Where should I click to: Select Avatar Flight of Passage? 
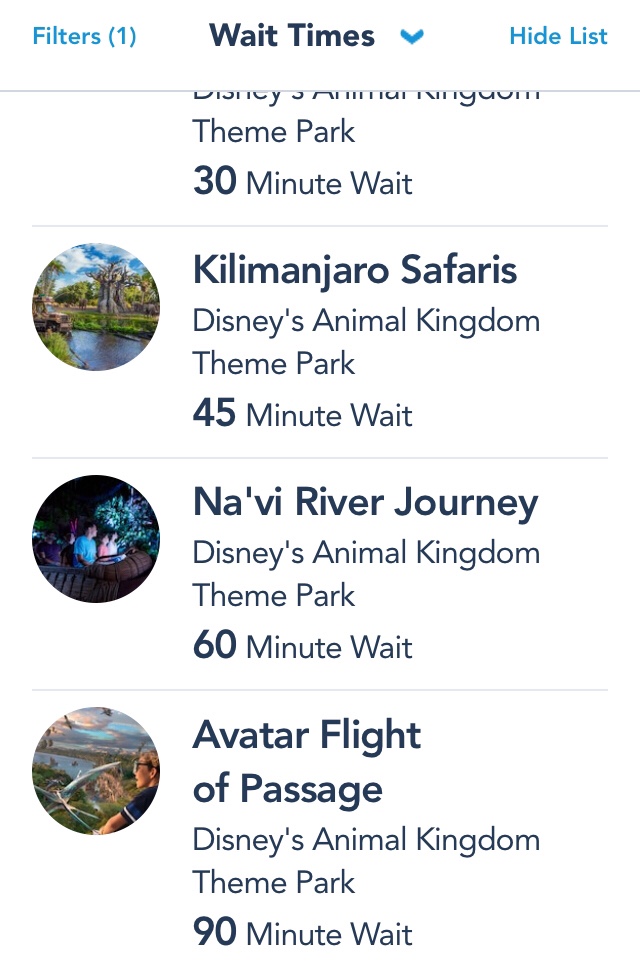coord(306,761)
